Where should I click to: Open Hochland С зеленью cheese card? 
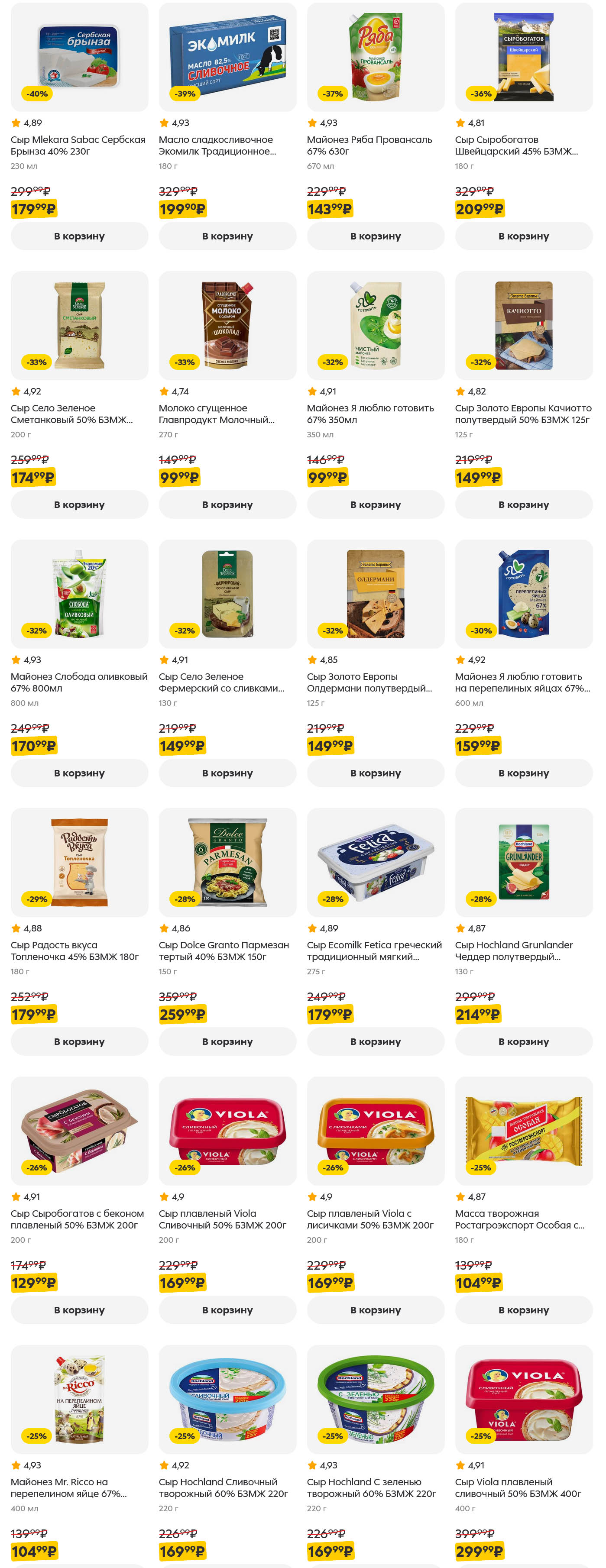375,1400
